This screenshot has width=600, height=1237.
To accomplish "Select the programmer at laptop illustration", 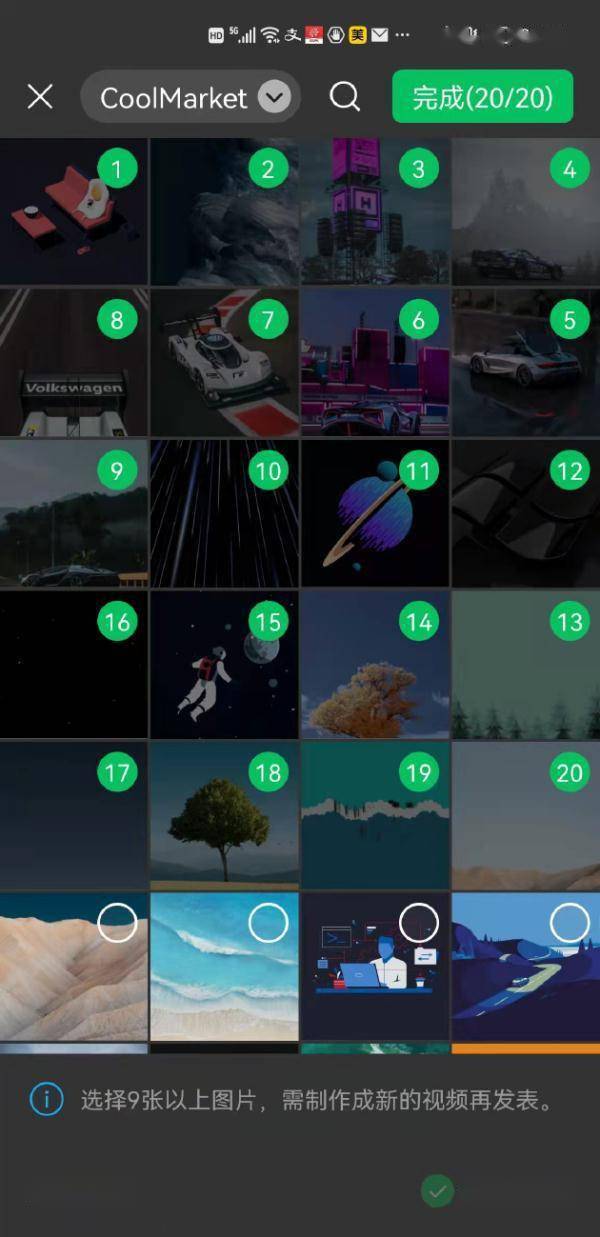I will coord(418,923).
